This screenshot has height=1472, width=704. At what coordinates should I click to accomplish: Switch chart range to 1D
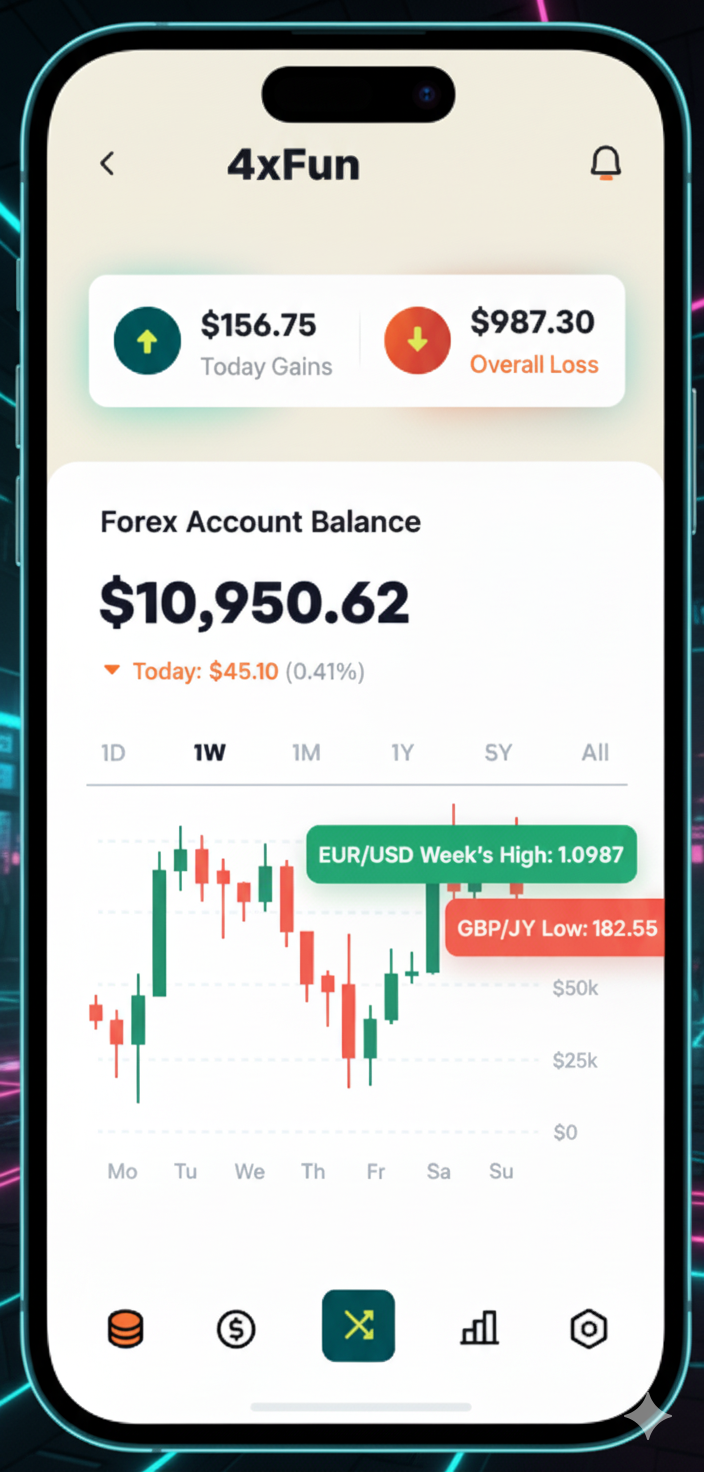coord(114,753)
